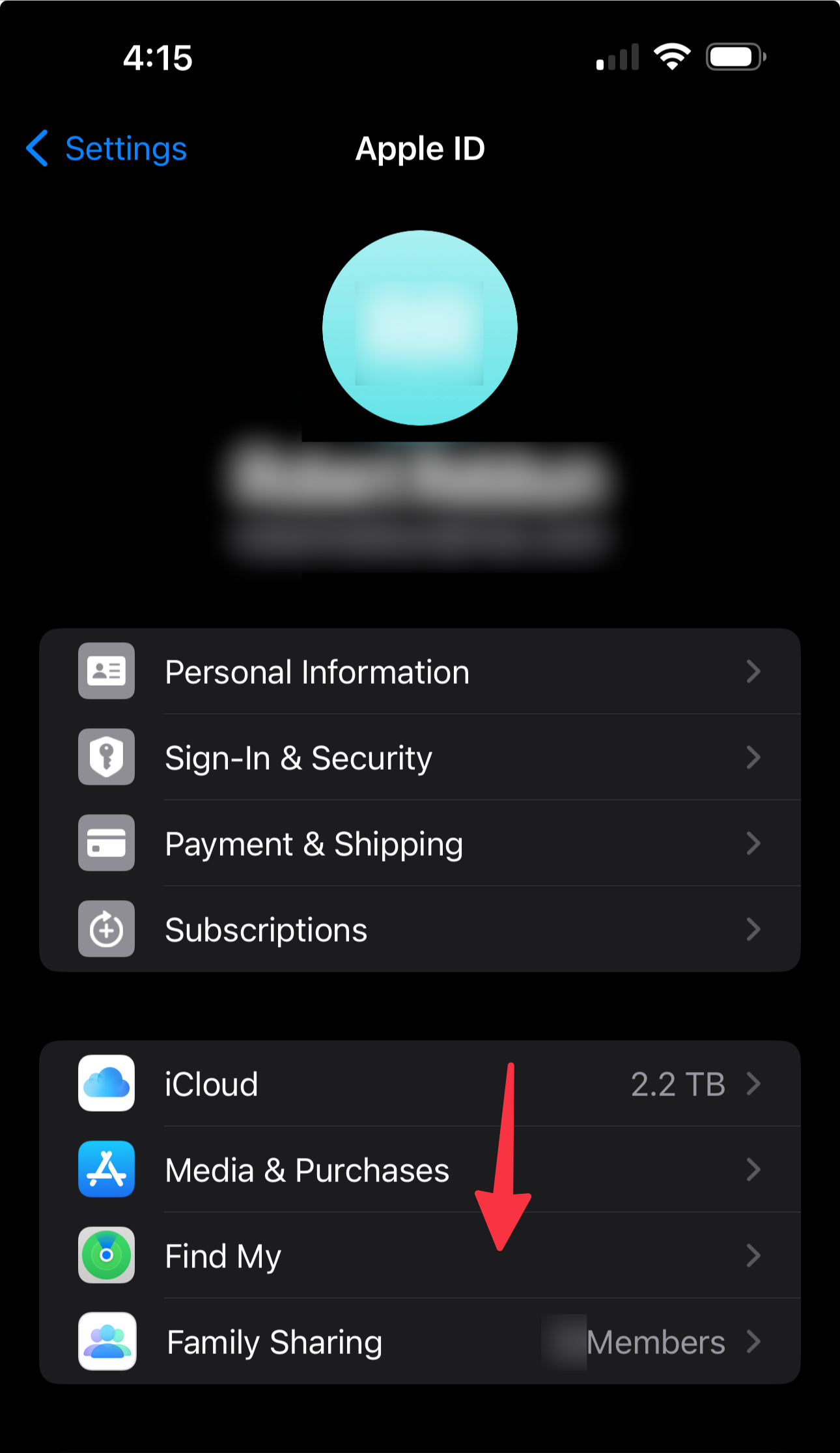Click the Subscriptions refresh icon
This screenshot has width=840, height=1453.
click(105, 929)
